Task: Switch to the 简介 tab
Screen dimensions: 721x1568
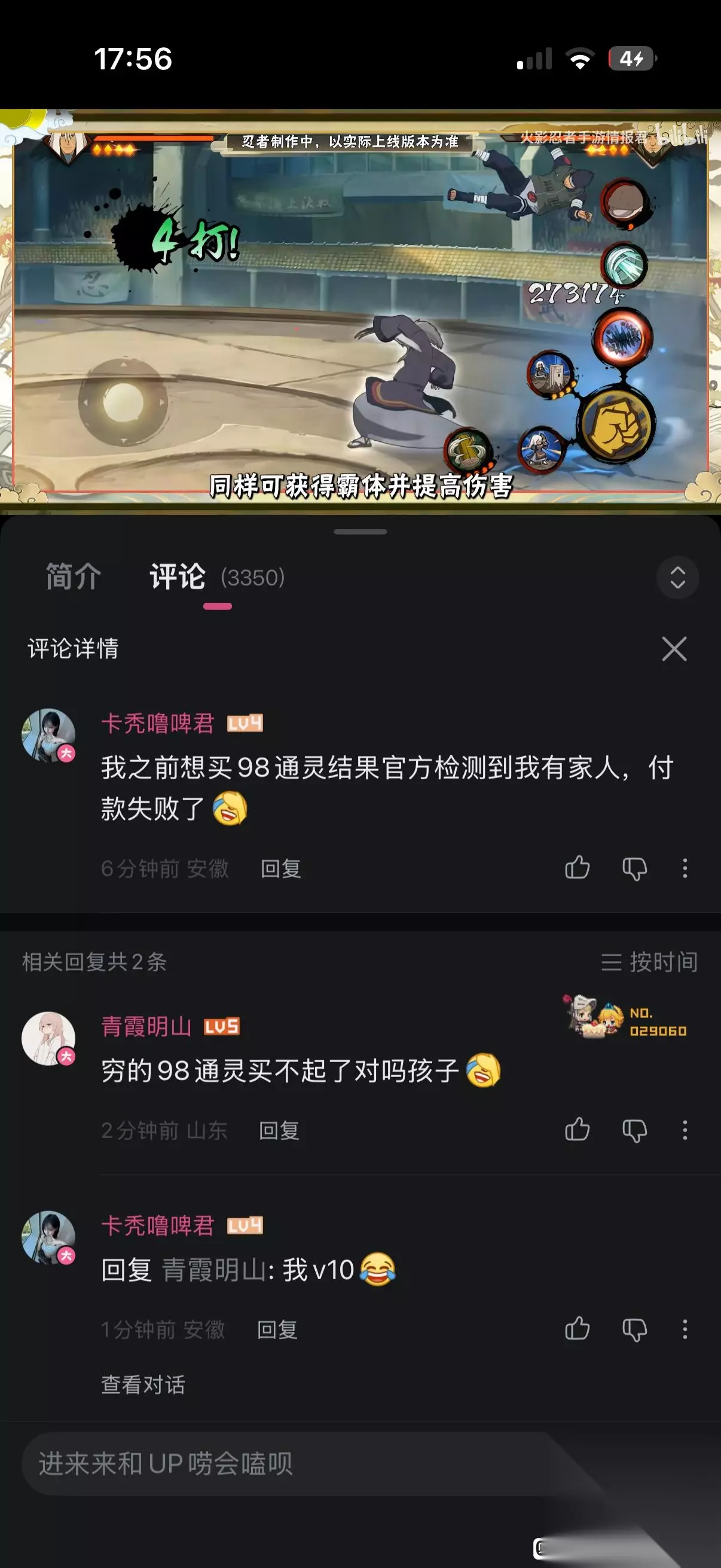Action: coord(74,576)
